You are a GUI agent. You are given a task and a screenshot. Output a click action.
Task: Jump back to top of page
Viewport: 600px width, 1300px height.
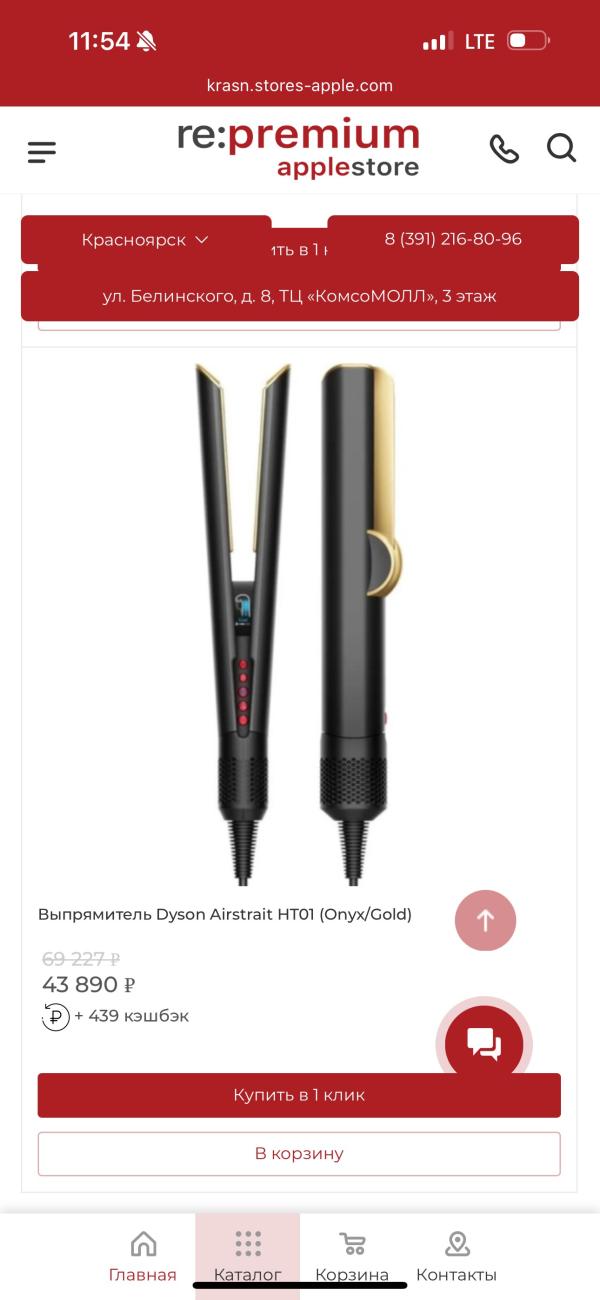click(485, 920)
